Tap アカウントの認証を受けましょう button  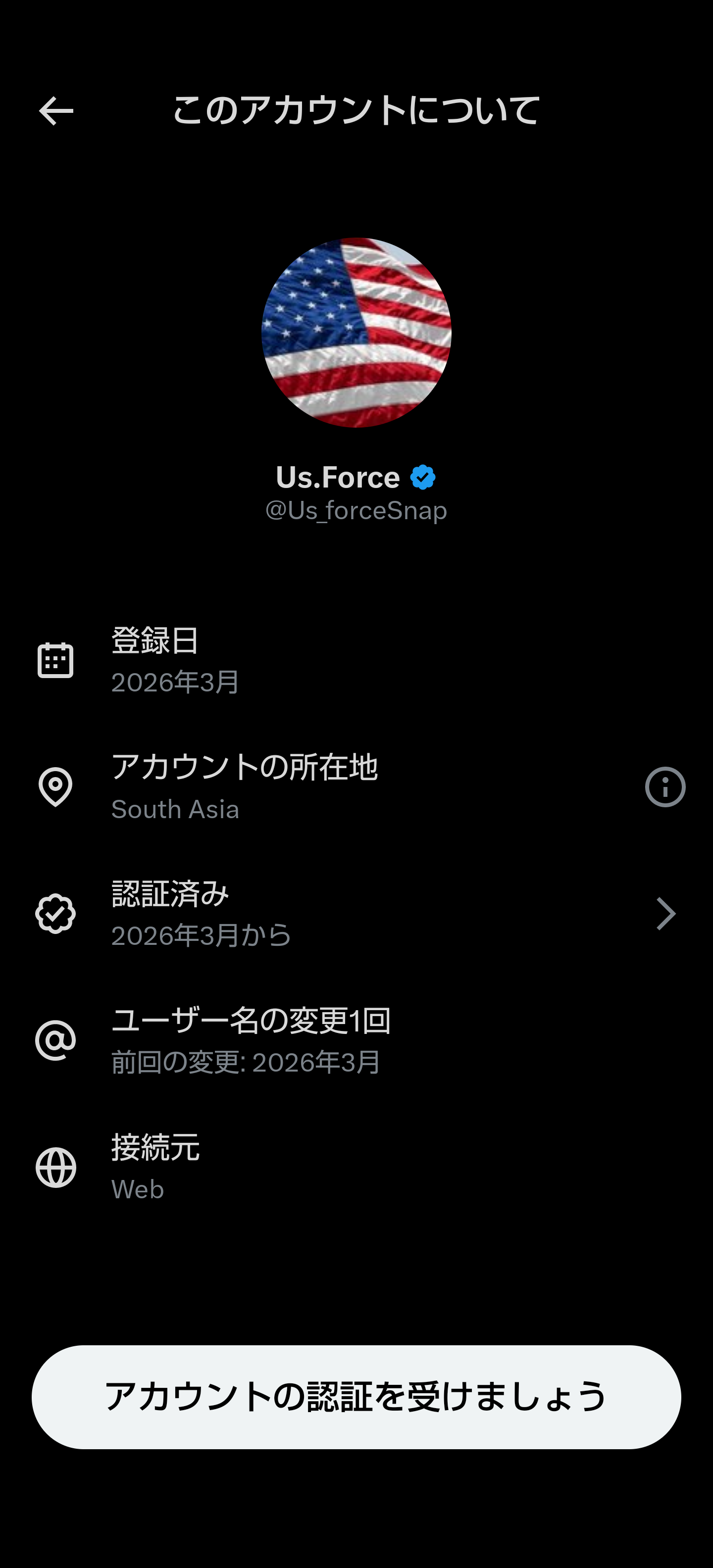pyautogui.click(x=356, y=1396)
